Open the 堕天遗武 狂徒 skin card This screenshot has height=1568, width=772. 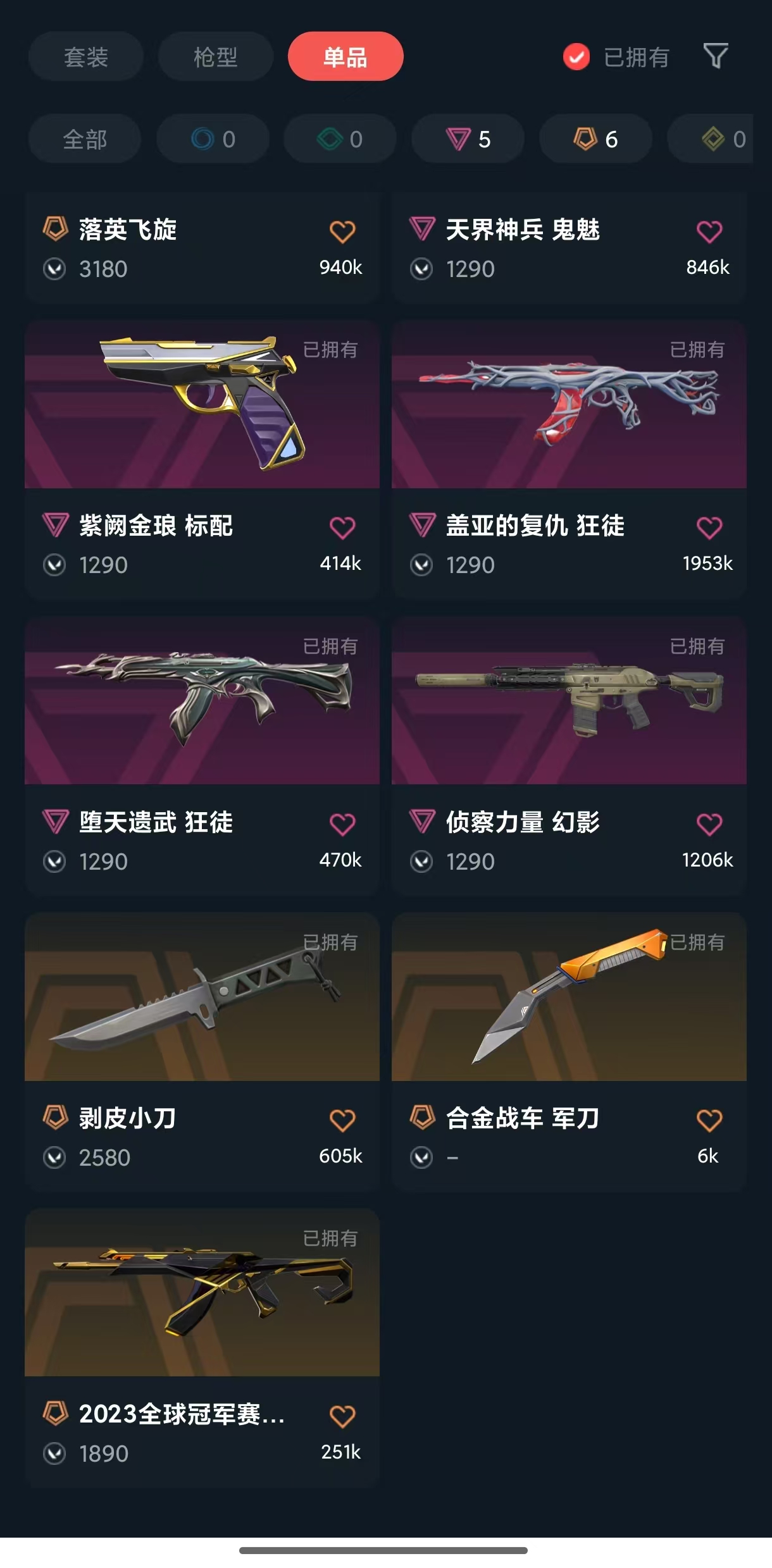click(x=202, y=702)
